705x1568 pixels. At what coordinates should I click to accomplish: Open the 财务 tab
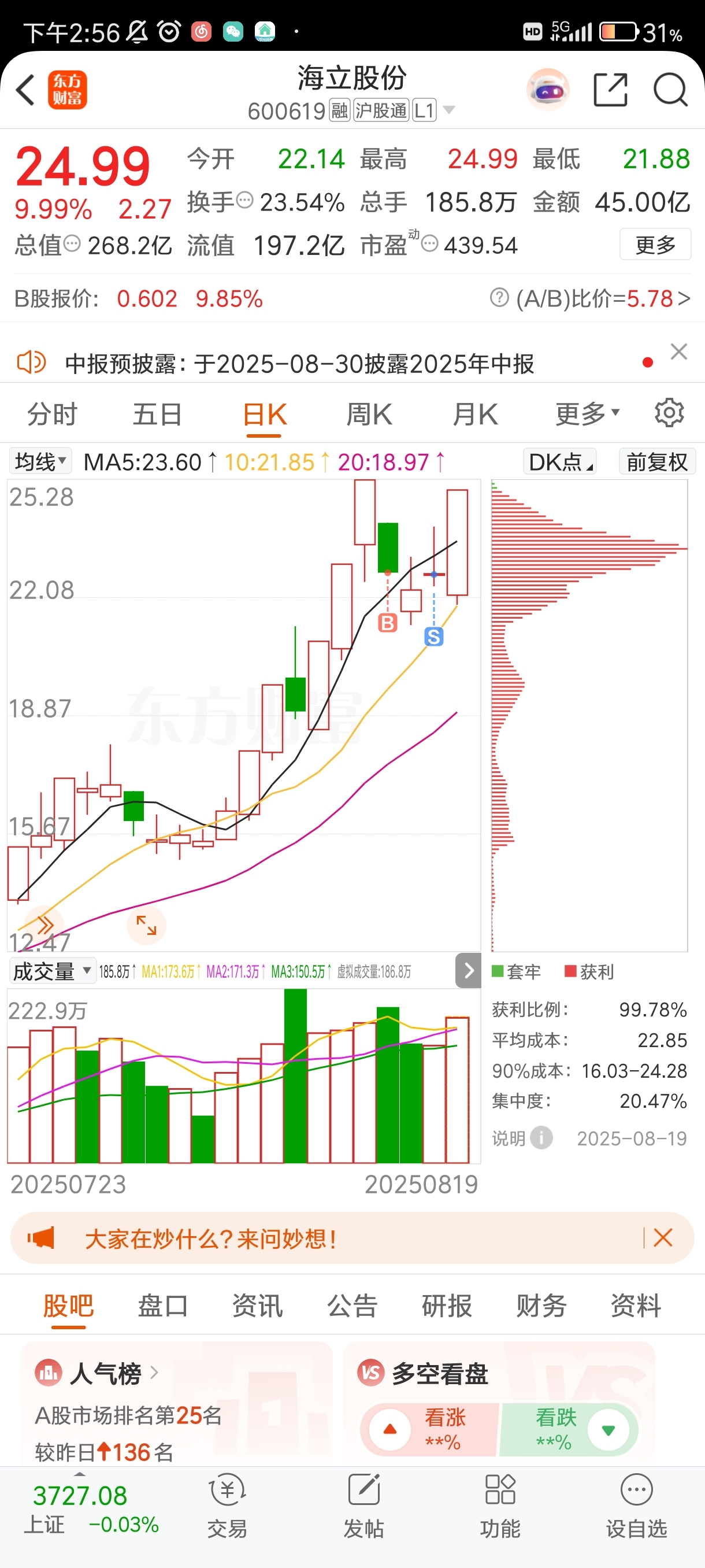(541, 1305)
